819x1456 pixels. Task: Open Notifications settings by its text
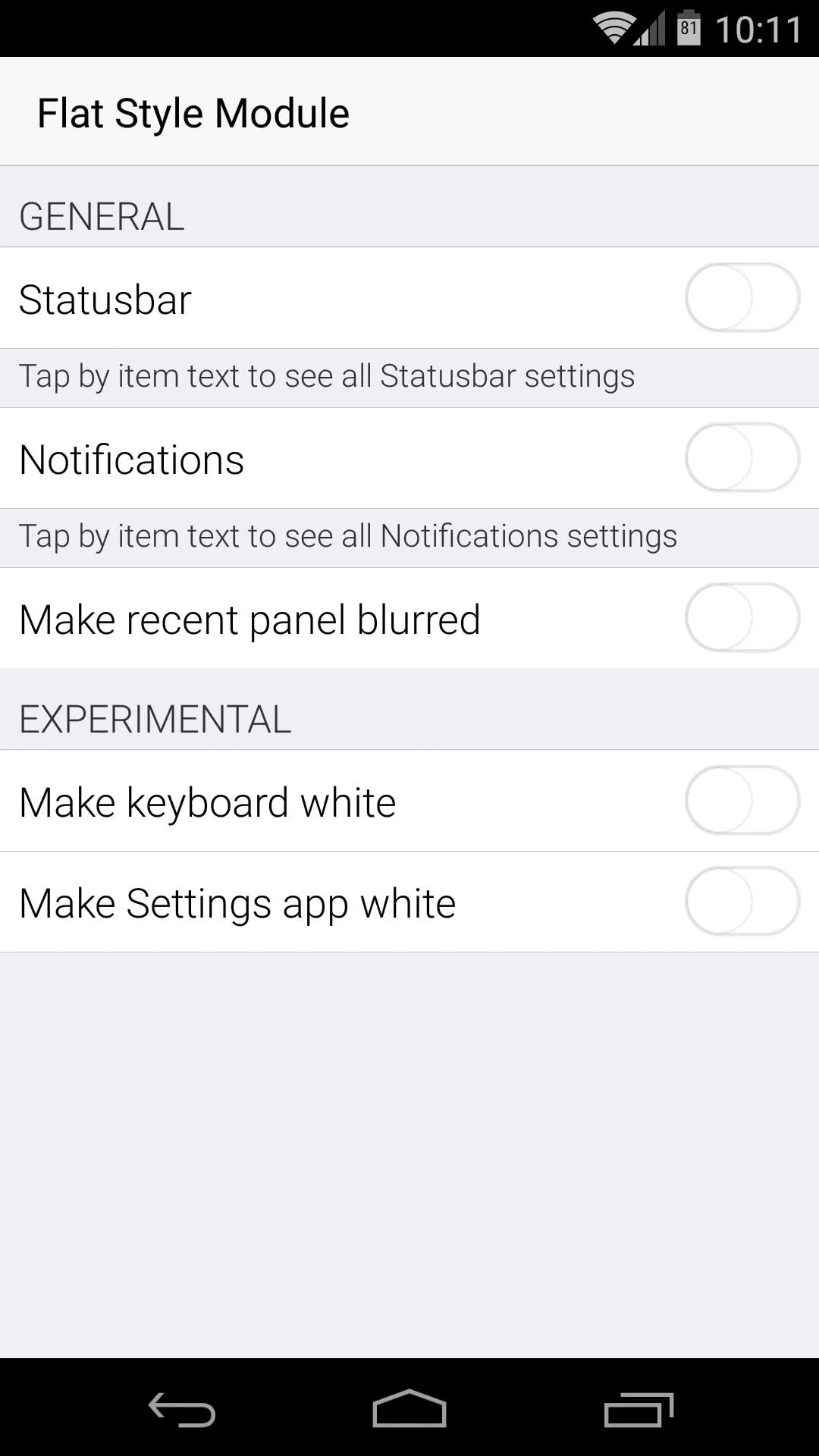(x=131, y=460)
